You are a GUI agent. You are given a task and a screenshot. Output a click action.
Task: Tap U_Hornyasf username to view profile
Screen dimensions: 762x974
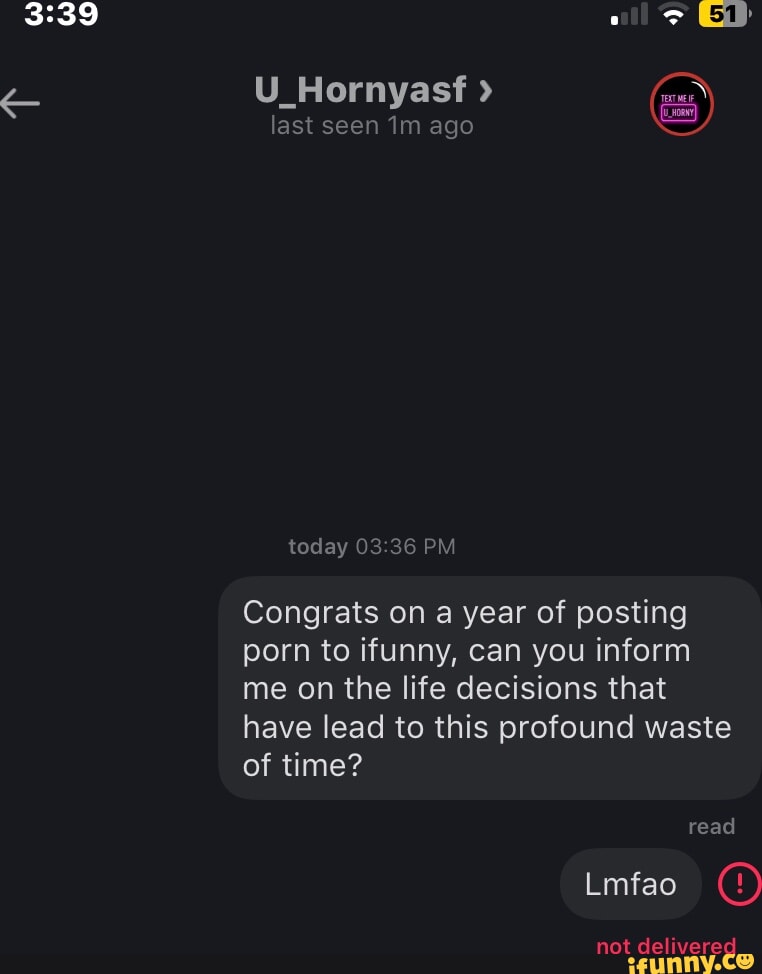pos(362,89)
